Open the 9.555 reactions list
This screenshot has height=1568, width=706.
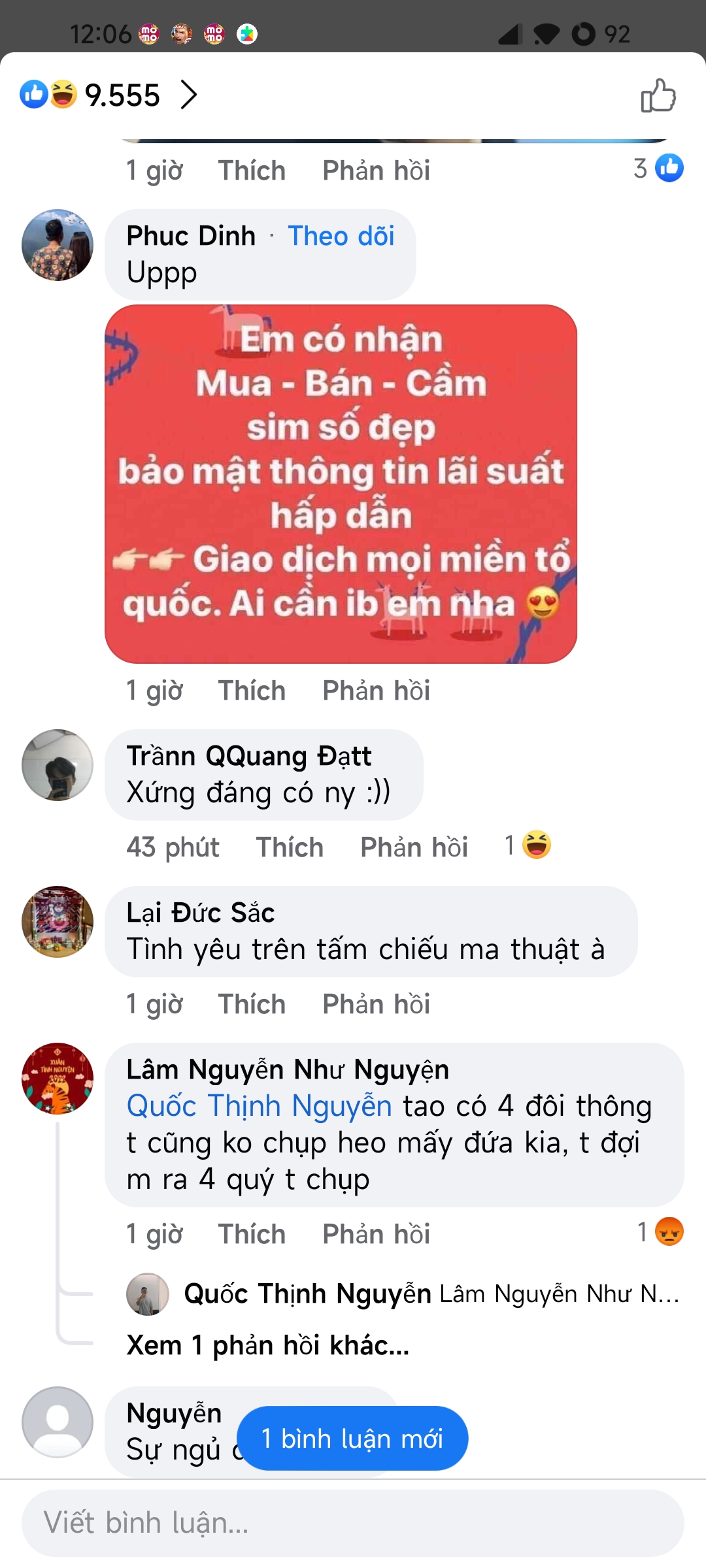pos(109,95)
